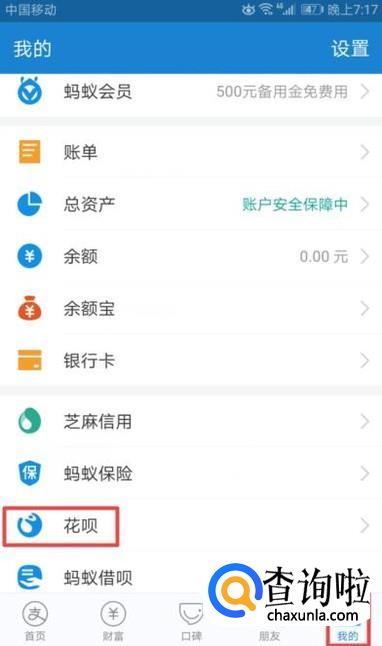
Task: Open the 蚂蚁保险 row
Action: pos(191,473)
